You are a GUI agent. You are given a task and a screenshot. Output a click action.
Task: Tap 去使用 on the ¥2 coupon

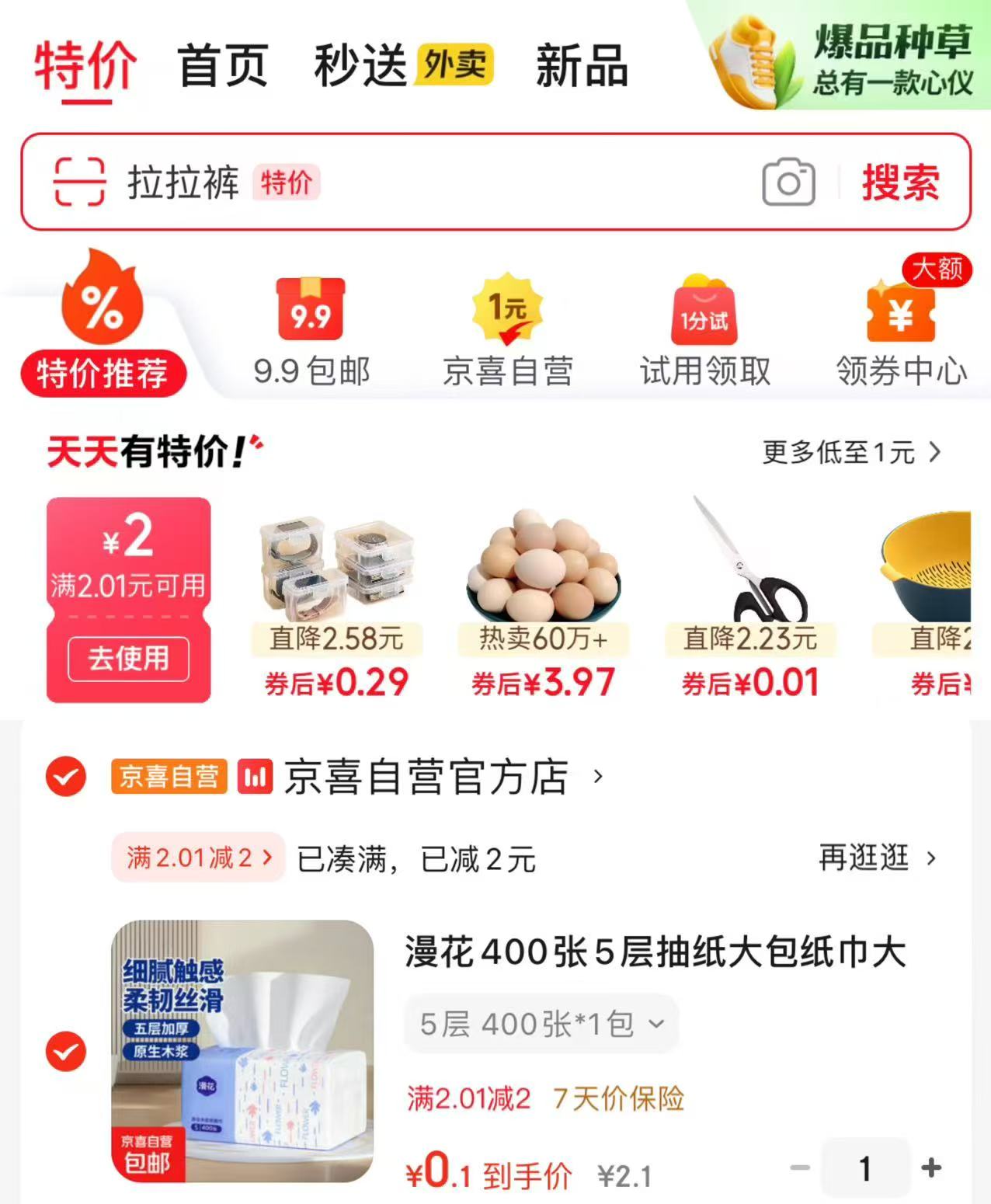pos(128,659)
